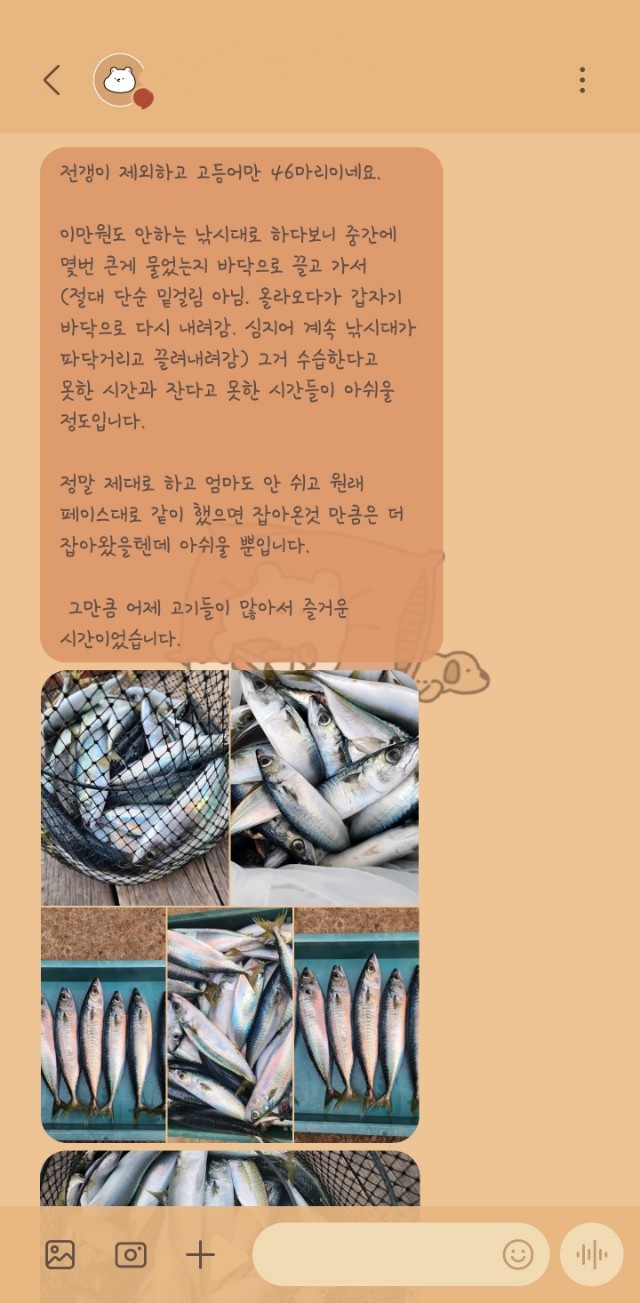Open the contact's bear avatar profile
640x1303 pixels.
click(x=119, y=80)
